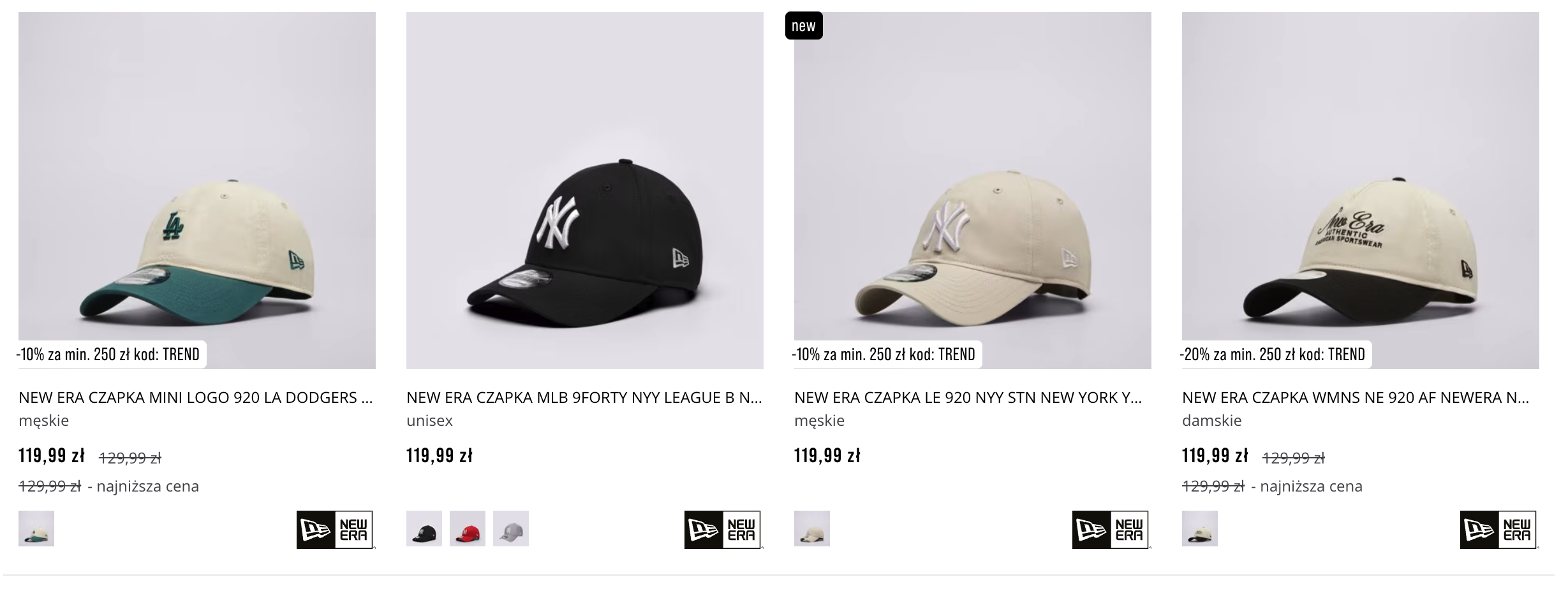Select the grey color variant of 9FORTY cap
Screen dimensions: 1568x598
point(511,529)
